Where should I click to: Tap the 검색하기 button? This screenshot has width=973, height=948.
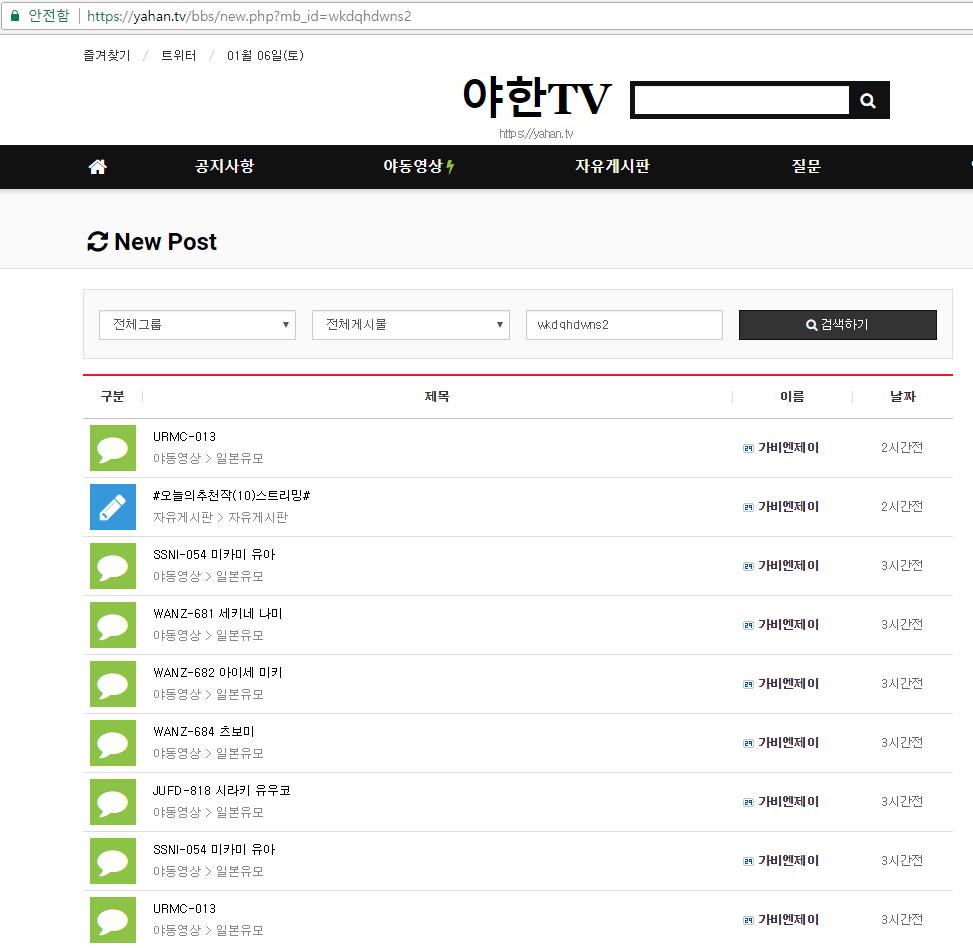838,325
